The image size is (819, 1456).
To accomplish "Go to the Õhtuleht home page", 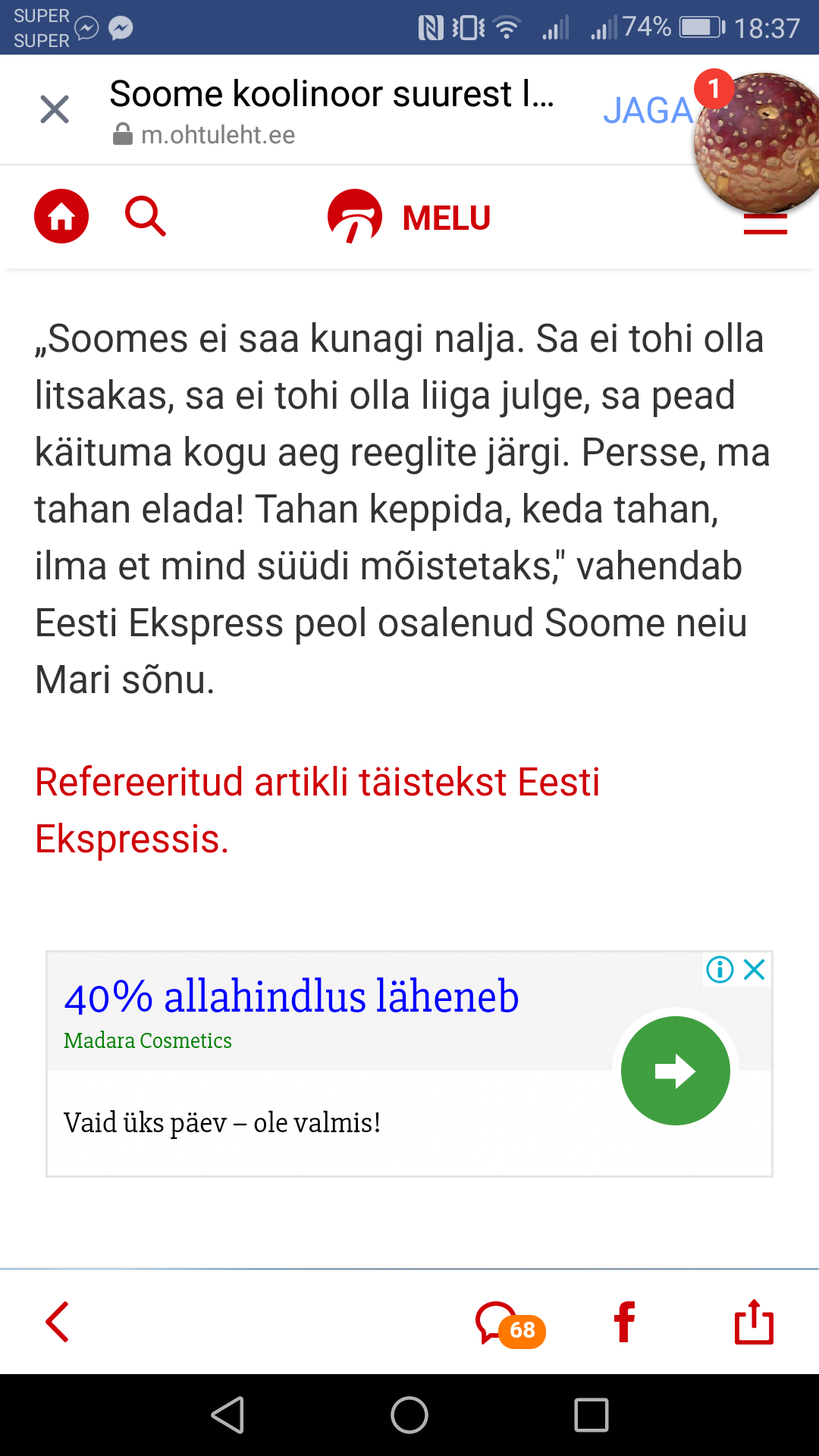I will [x=61, y=216].
